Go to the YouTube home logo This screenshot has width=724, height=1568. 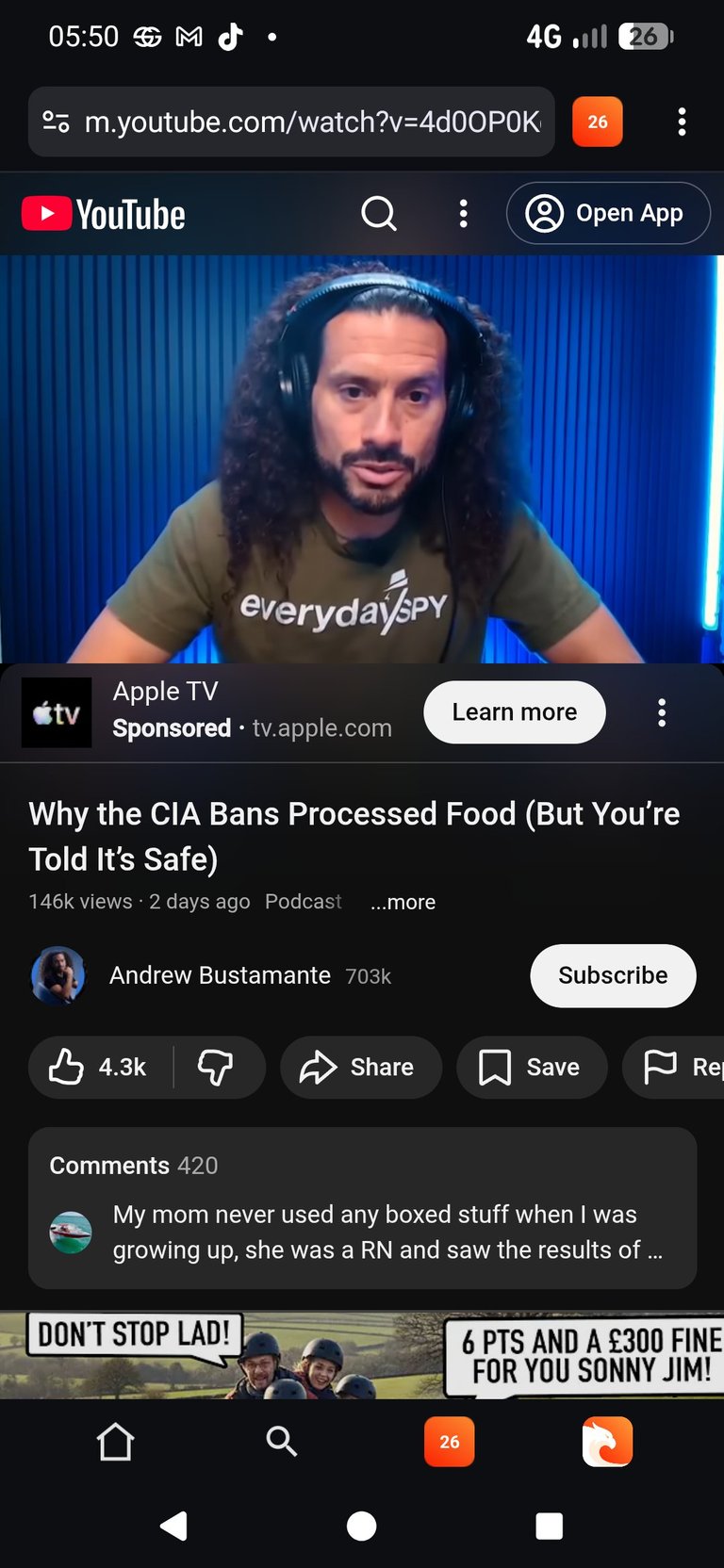pyautogui.click(x=104, y=214)
